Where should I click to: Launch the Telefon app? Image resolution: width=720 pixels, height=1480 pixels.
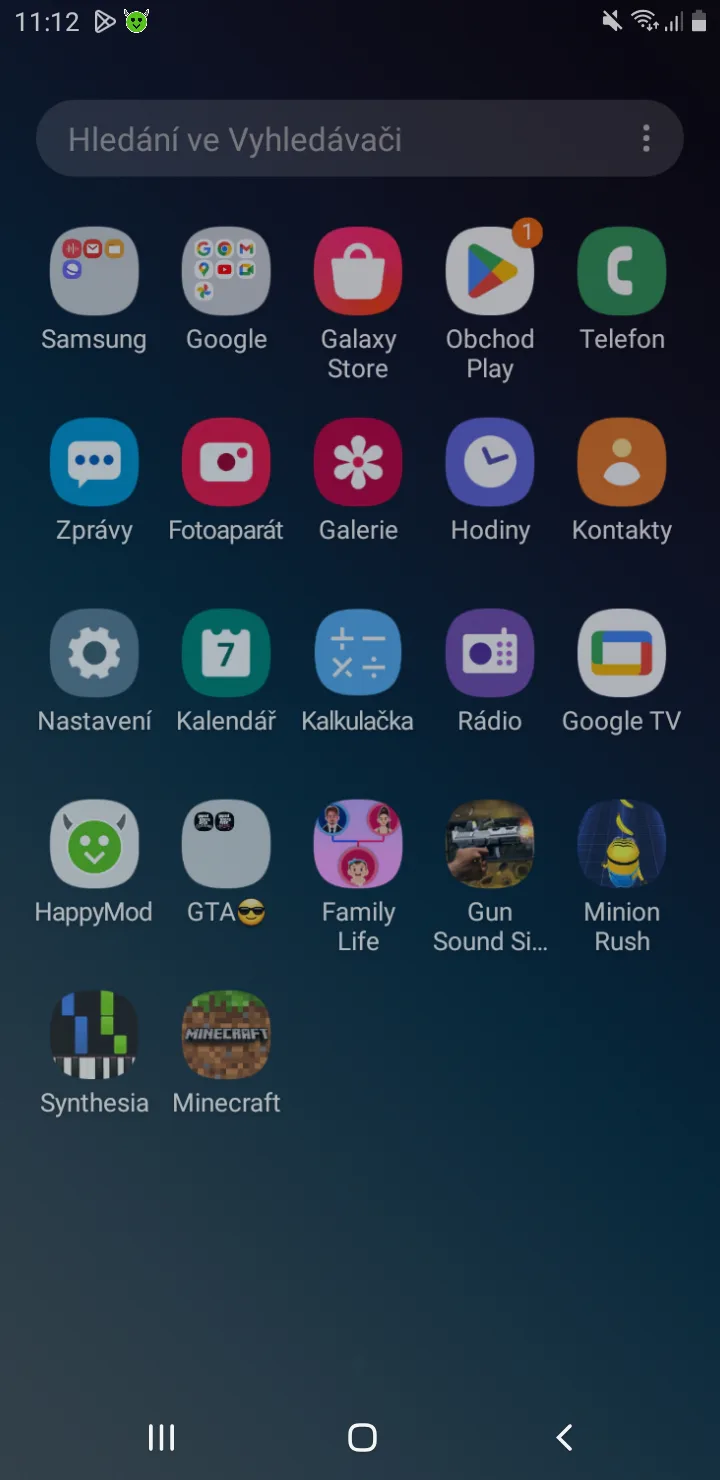(x=622, y=272)
